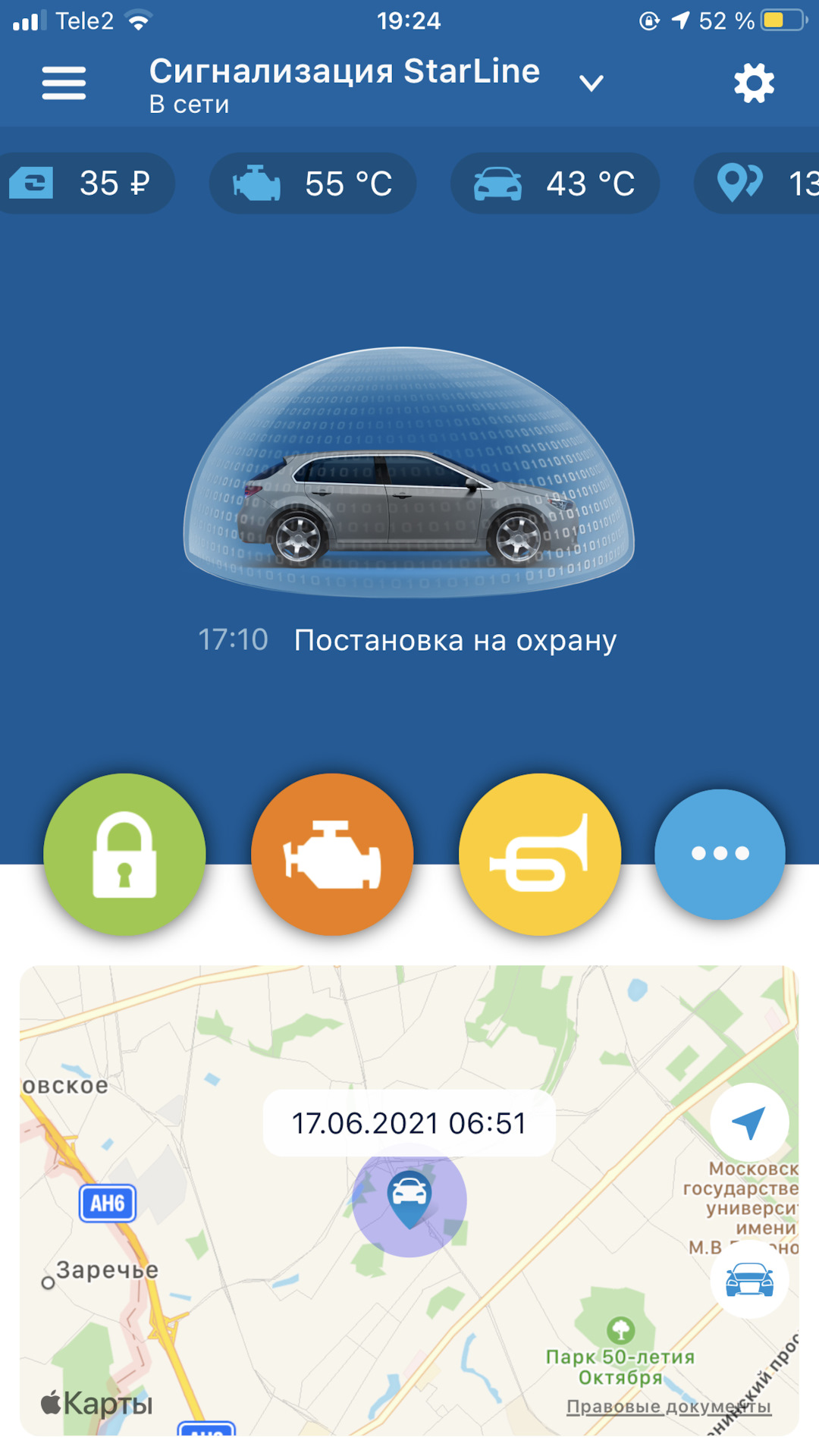The width and height of the screenshot is (819, 1456).
Task: Open Правовые документы link on map
Action: coord(668,1407)
